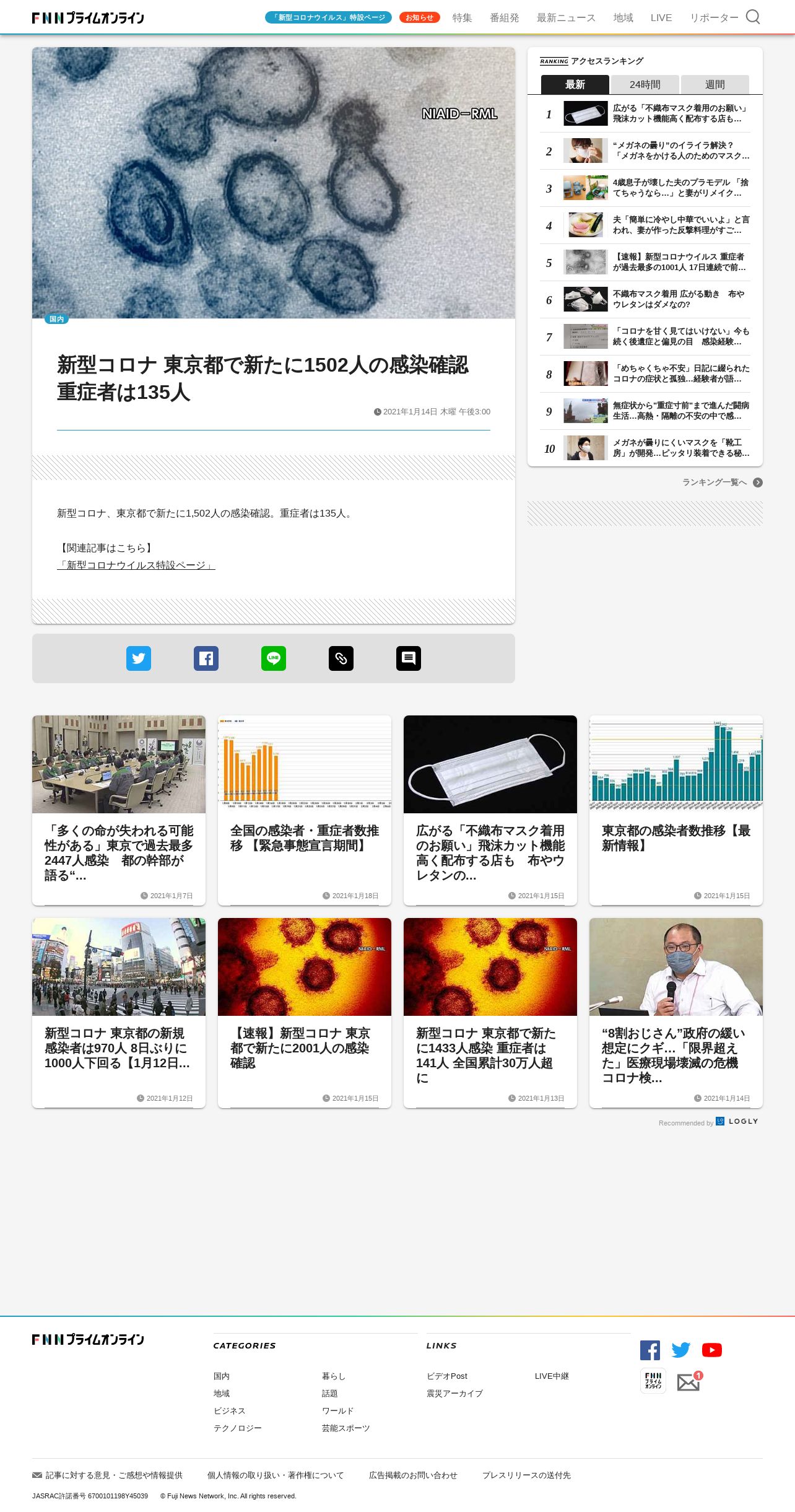Copy the article link
This screenshot has width=795, height=1512.
[341, 658]
